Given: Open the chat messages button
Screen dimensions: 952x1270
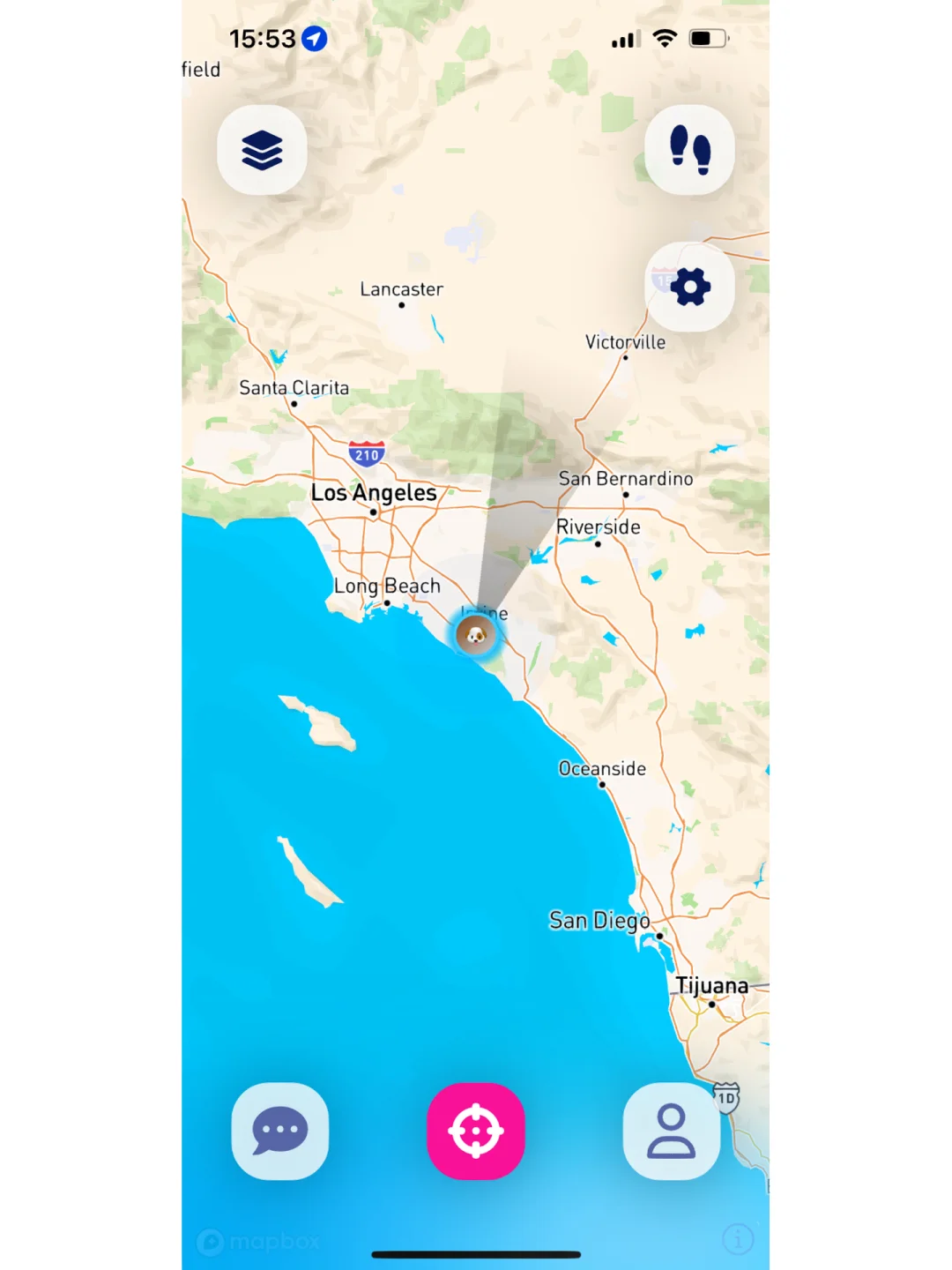Looking at the screenshot, I should [280, 1131].
